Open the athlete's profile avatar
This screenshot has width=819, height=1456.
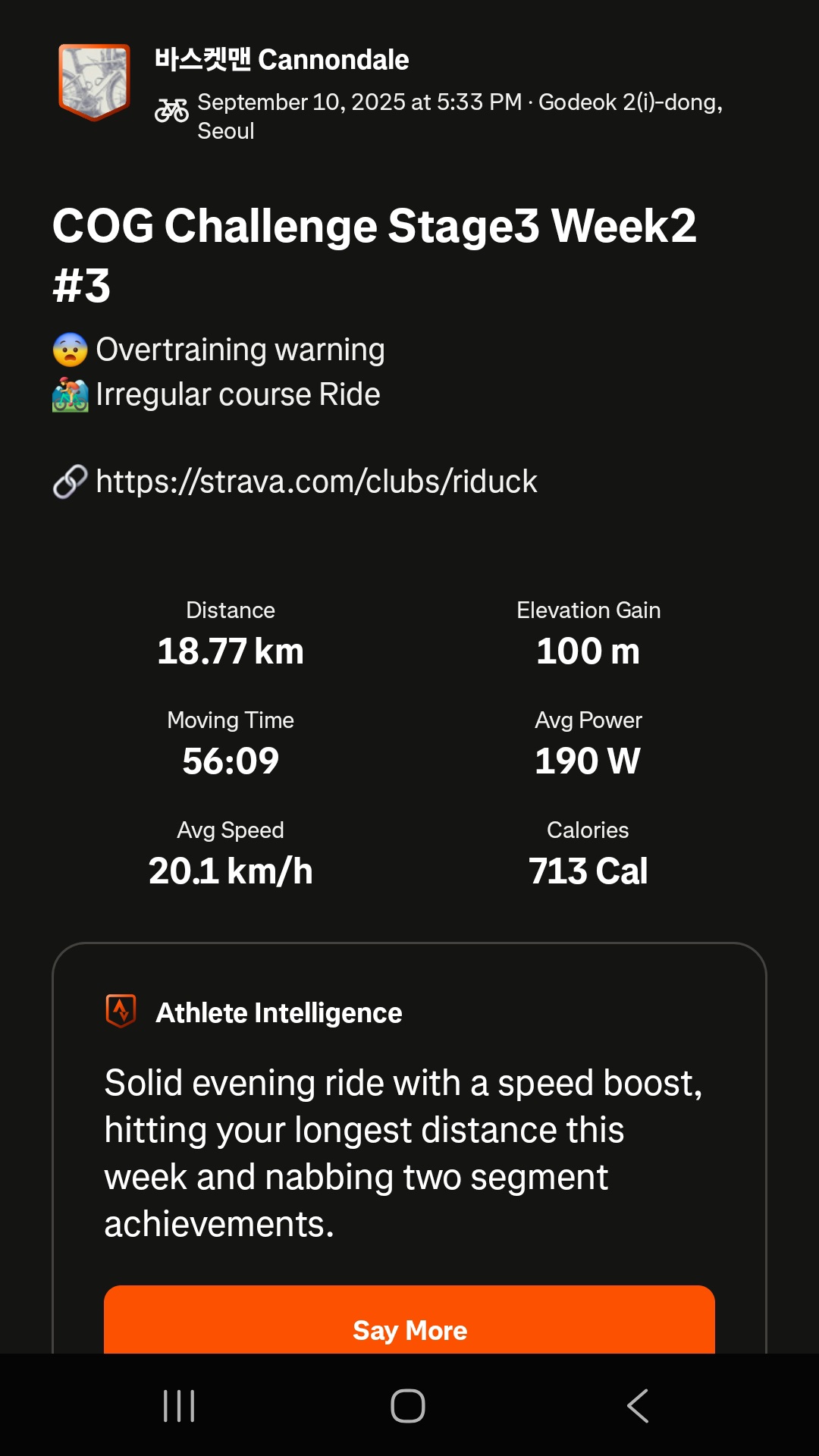tap(95, 83)
